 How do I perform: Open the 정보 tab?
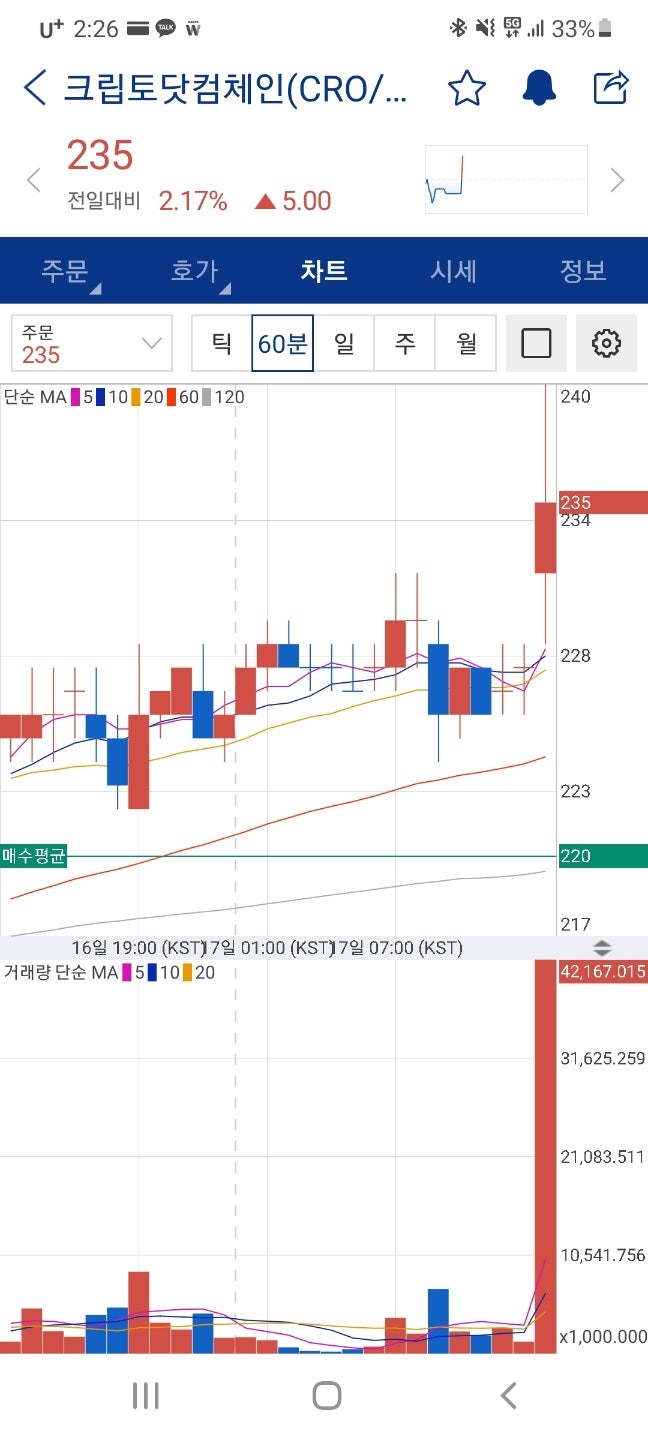click(582, 270)
